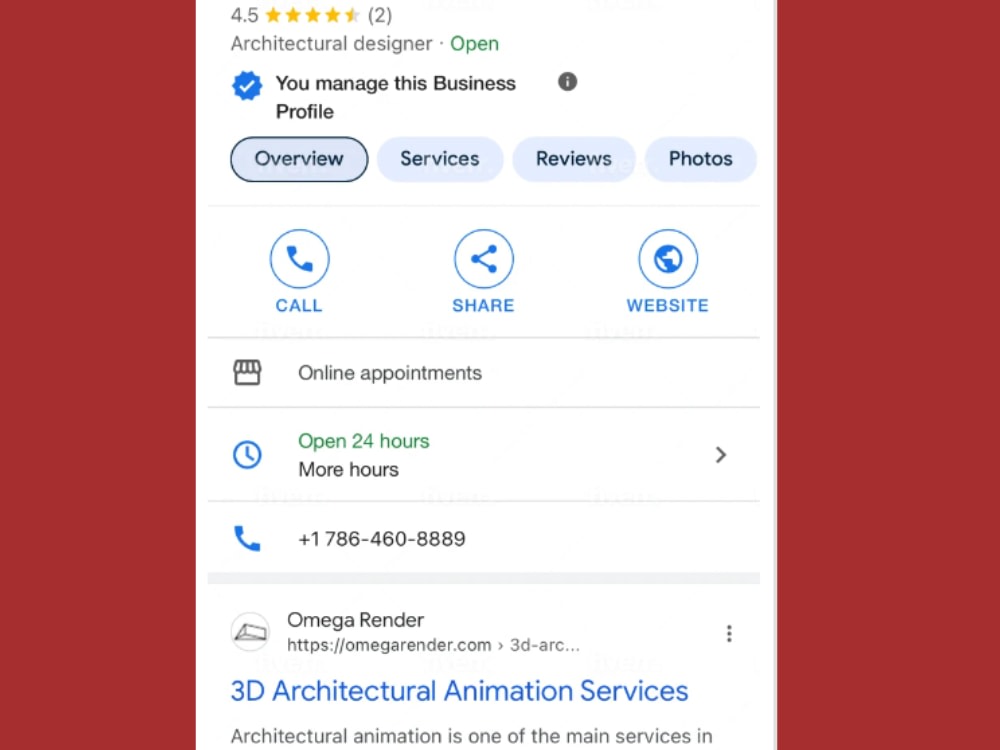Share this business profile
The width and height of the screenshot is (1000, 750).
pyautogui.click(x=483, y=260)
